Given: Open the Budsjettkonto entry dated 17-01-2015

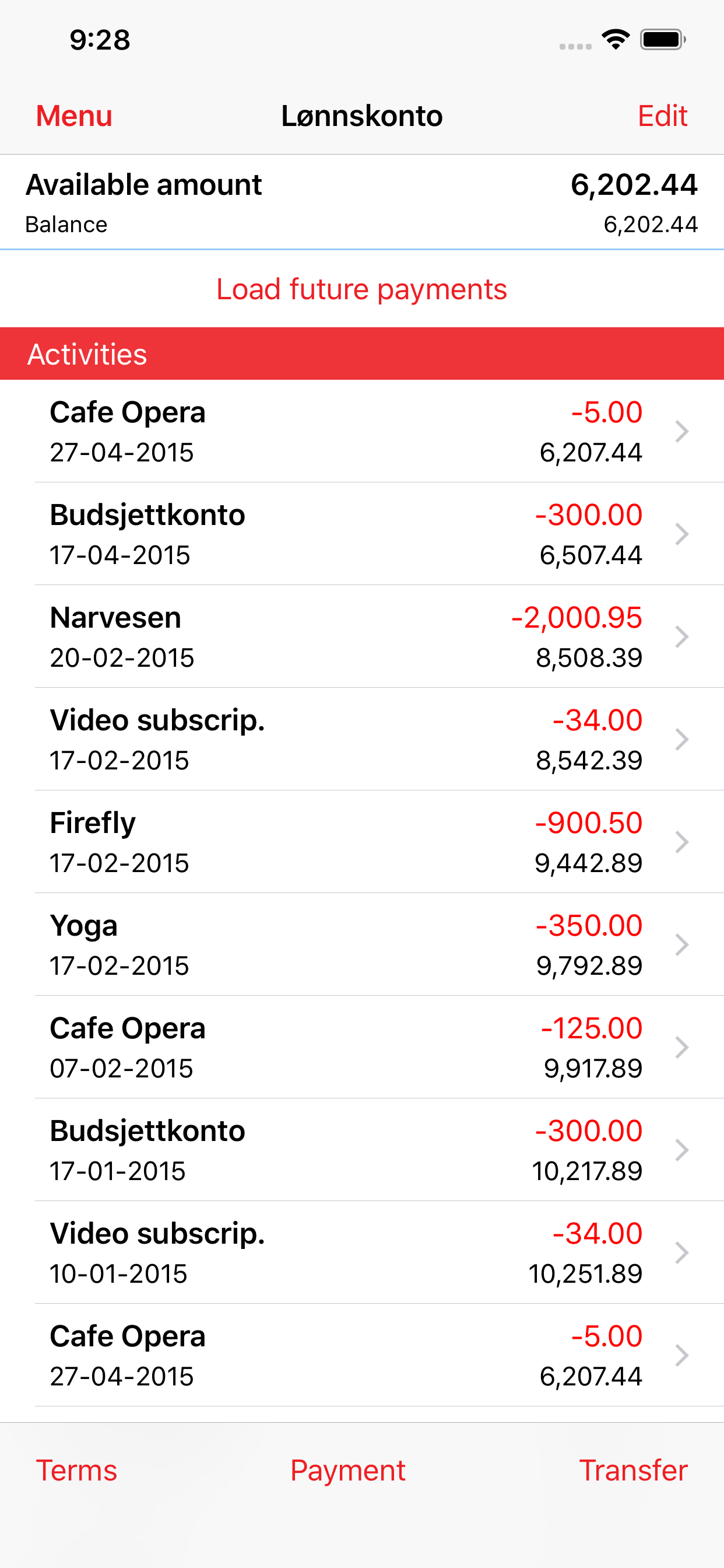Looking at the screenshot, I should [x=361, y=1150].
